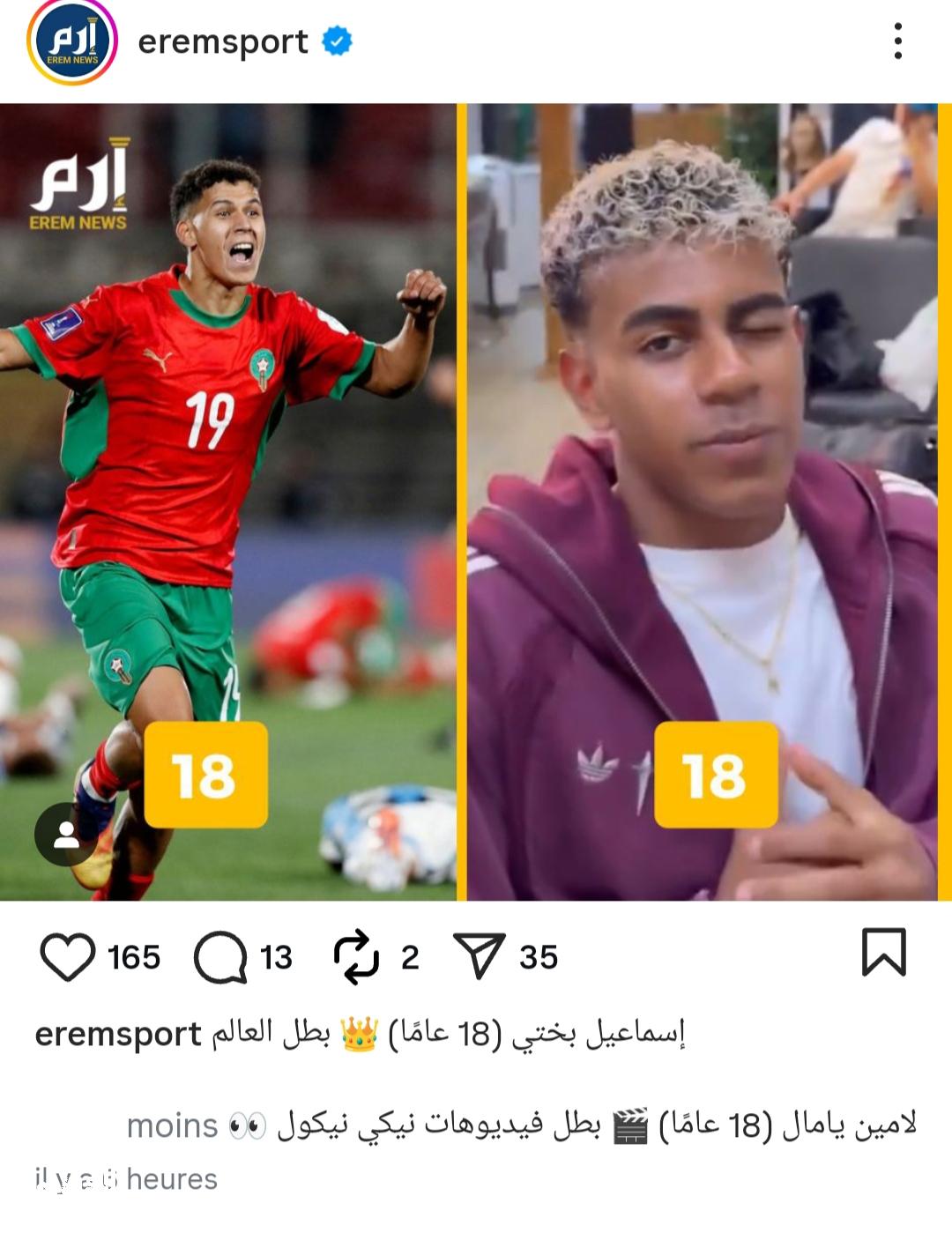Viewport: 952px width, 1233px height.
Task: Share the post via send icon
Action: point(479,957)
